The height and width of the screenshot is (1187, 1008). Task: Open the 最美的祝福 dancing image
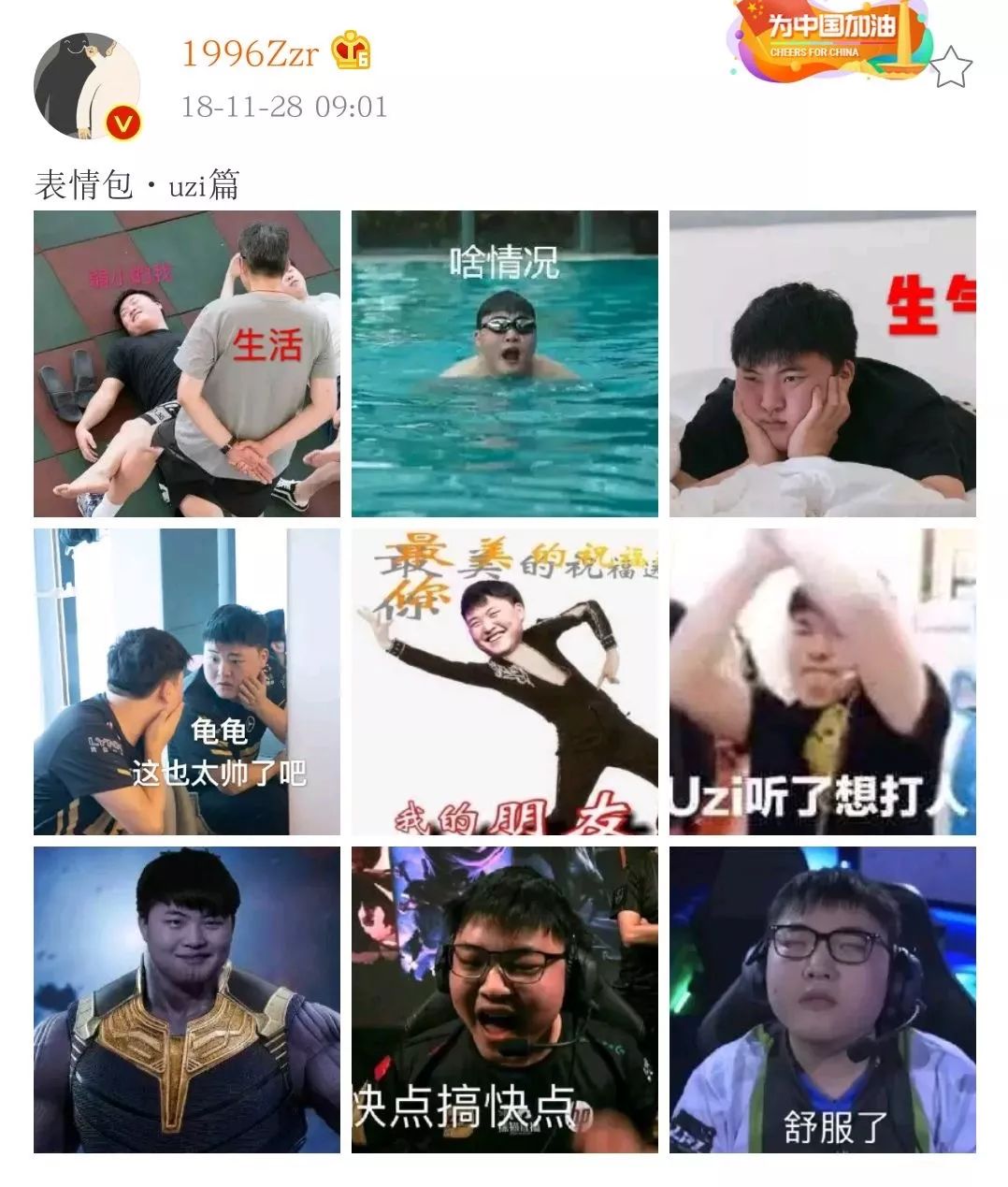pyautogui.click(x=505, y=682)
